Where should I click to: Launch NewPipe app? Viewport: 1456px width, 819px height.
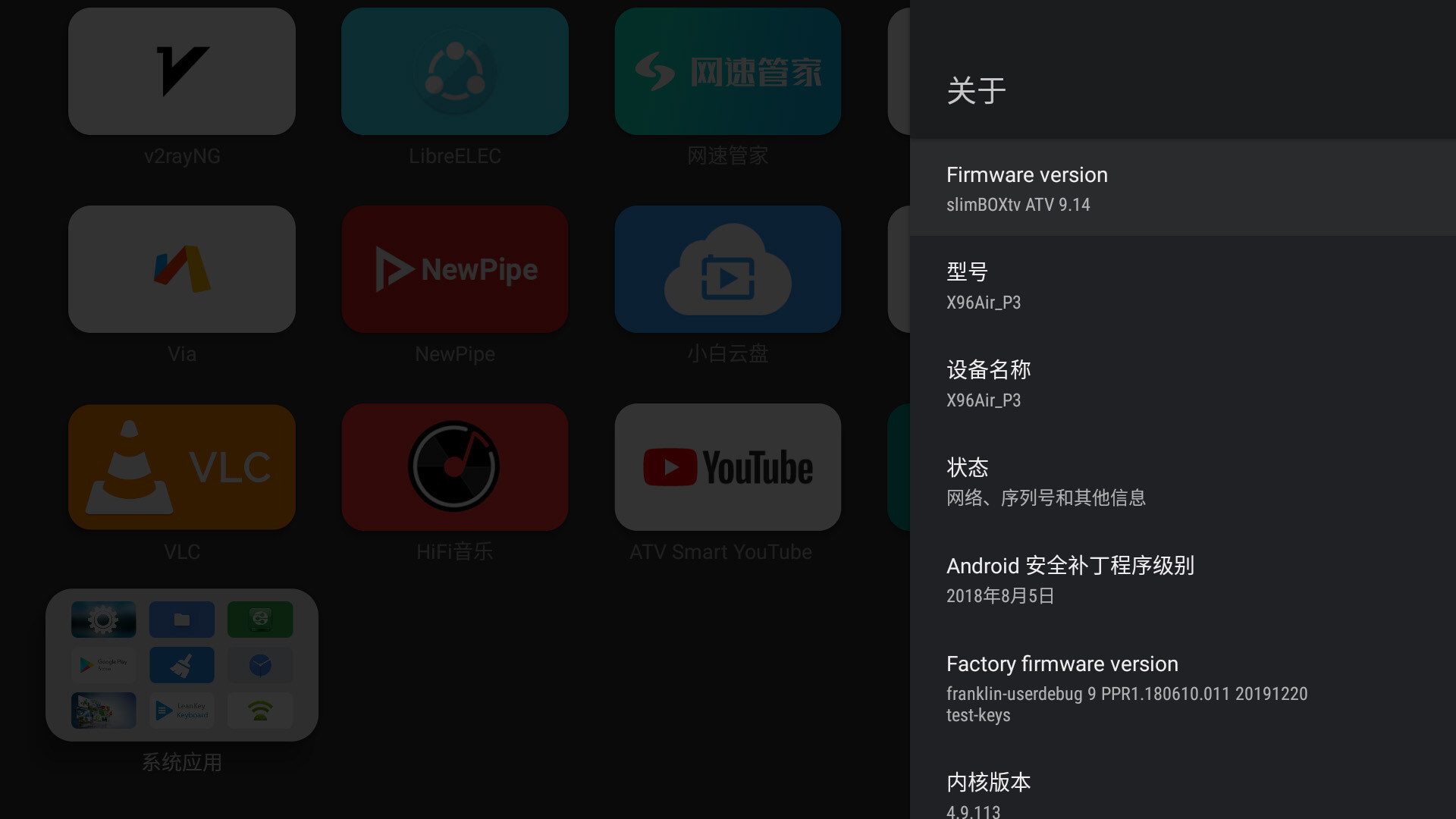[x=455, y=269]
